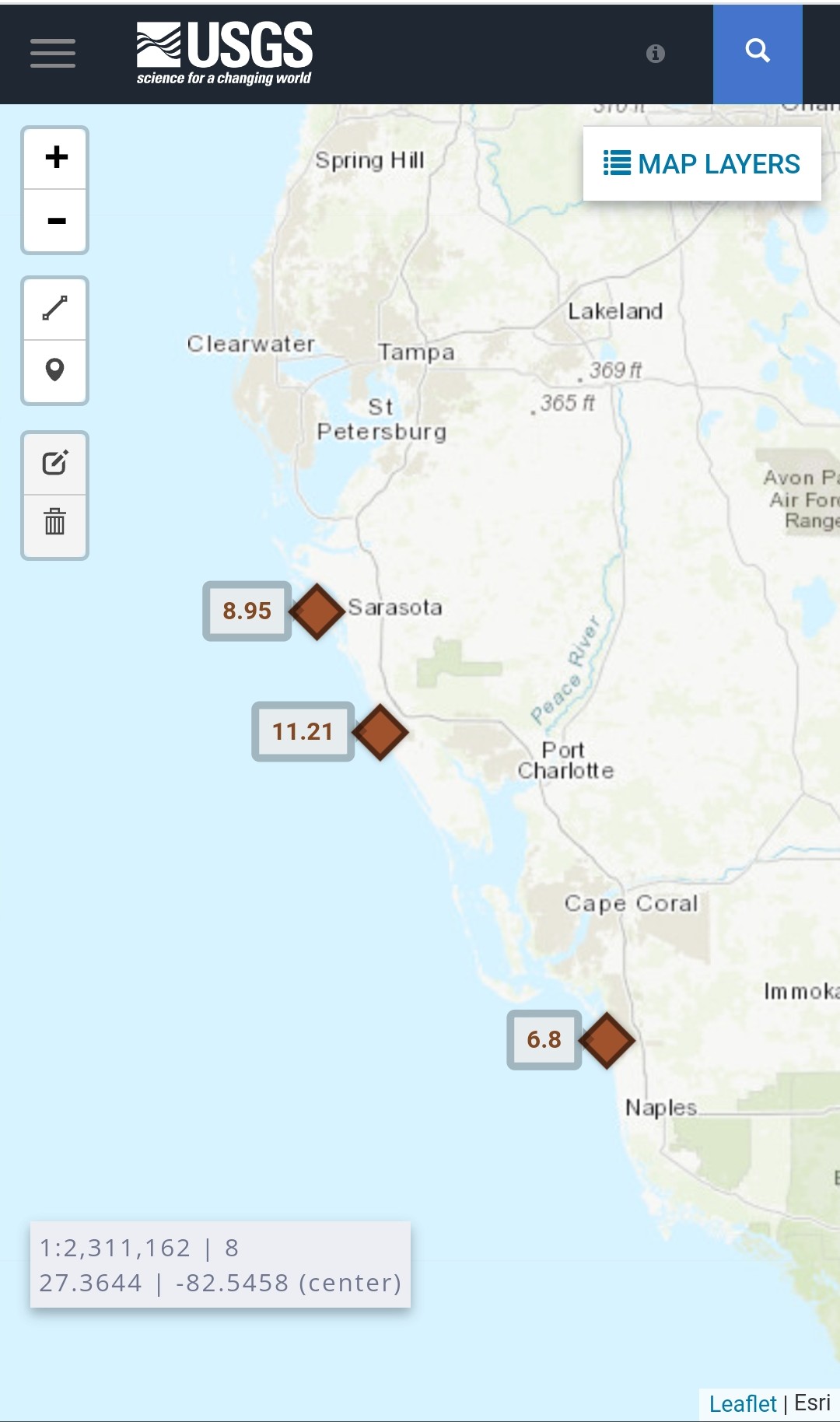Open the 11.21 marker on the coast
The height and width of the screenshot is (1422, 840).
tap(380, 733)
